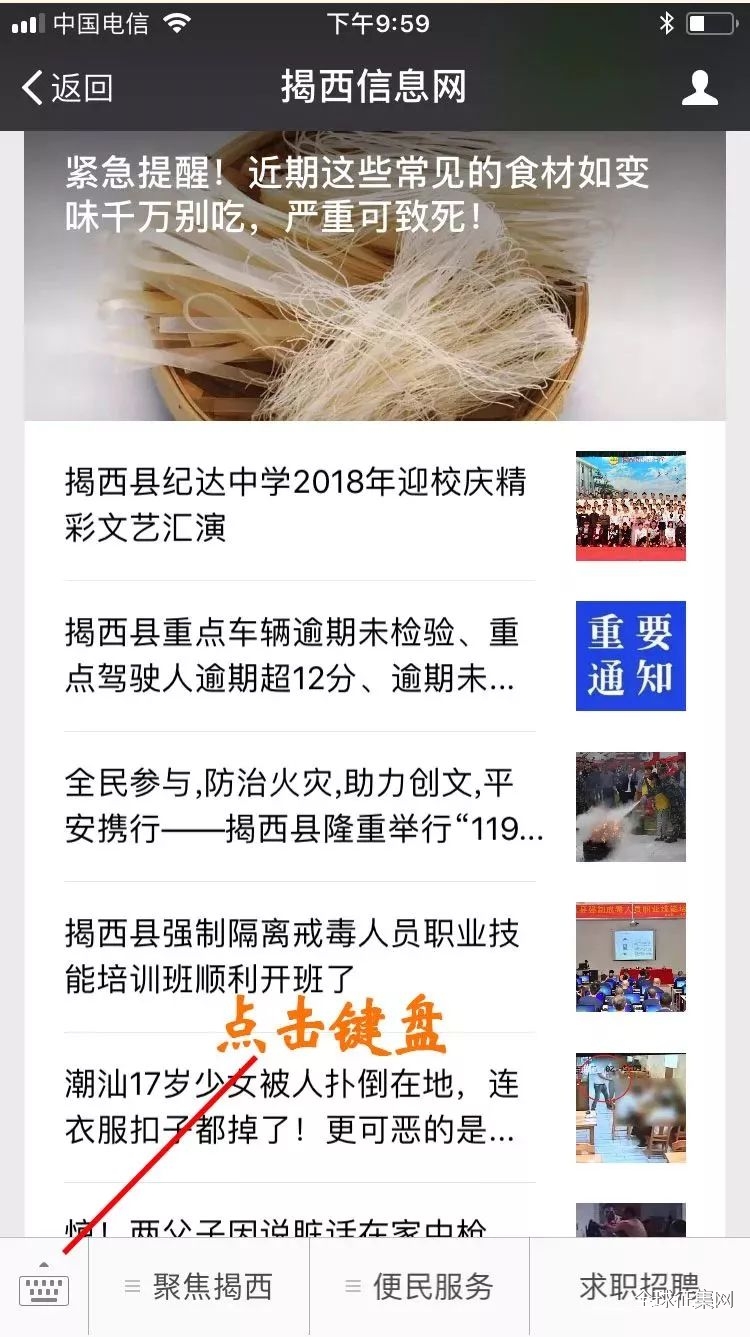Expand the 聚焦揭西 menu
This screenshot has height=1337, width=750.
click(199, 1287)
